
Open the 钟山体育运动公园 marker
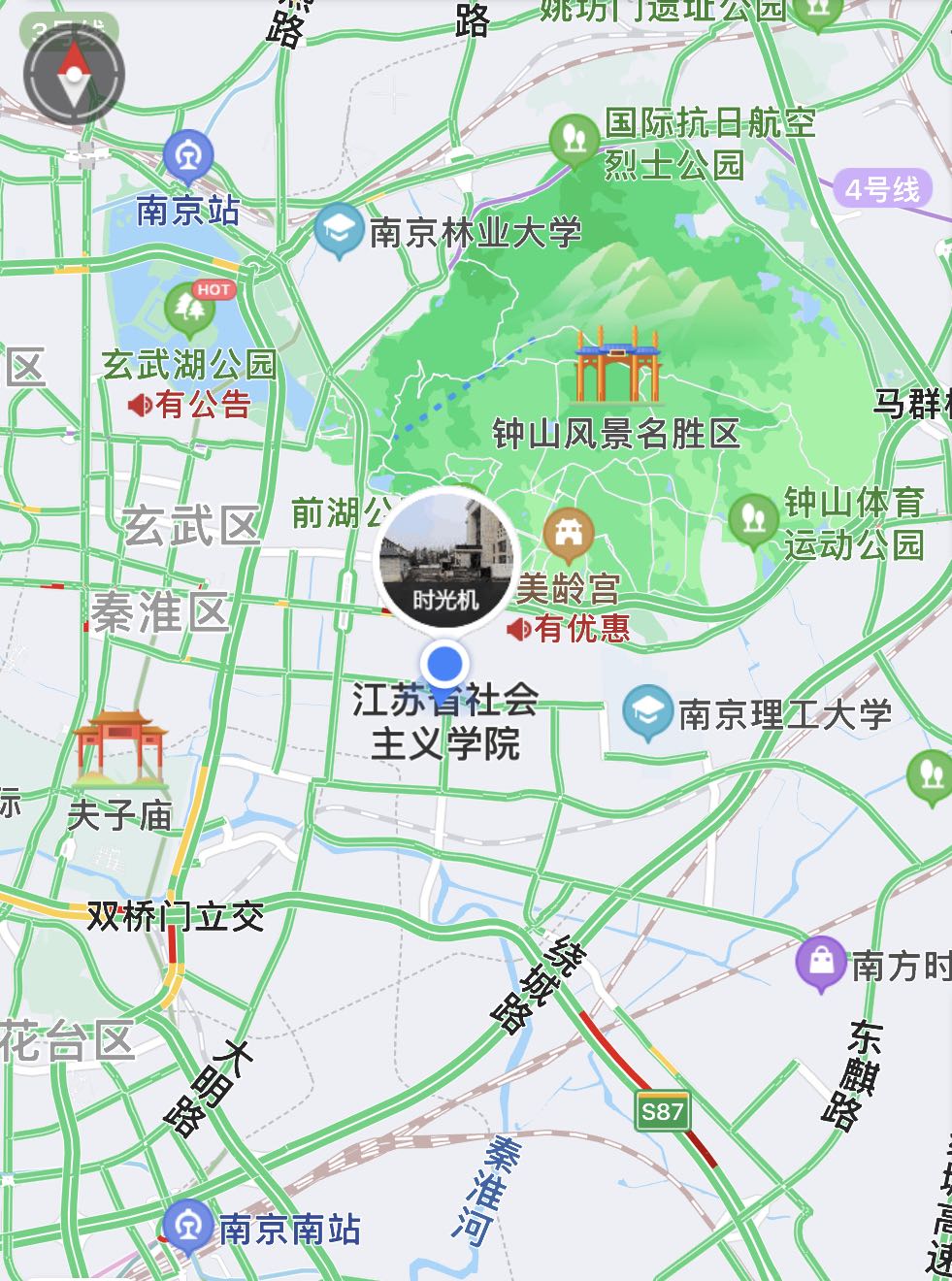(753, 521)
